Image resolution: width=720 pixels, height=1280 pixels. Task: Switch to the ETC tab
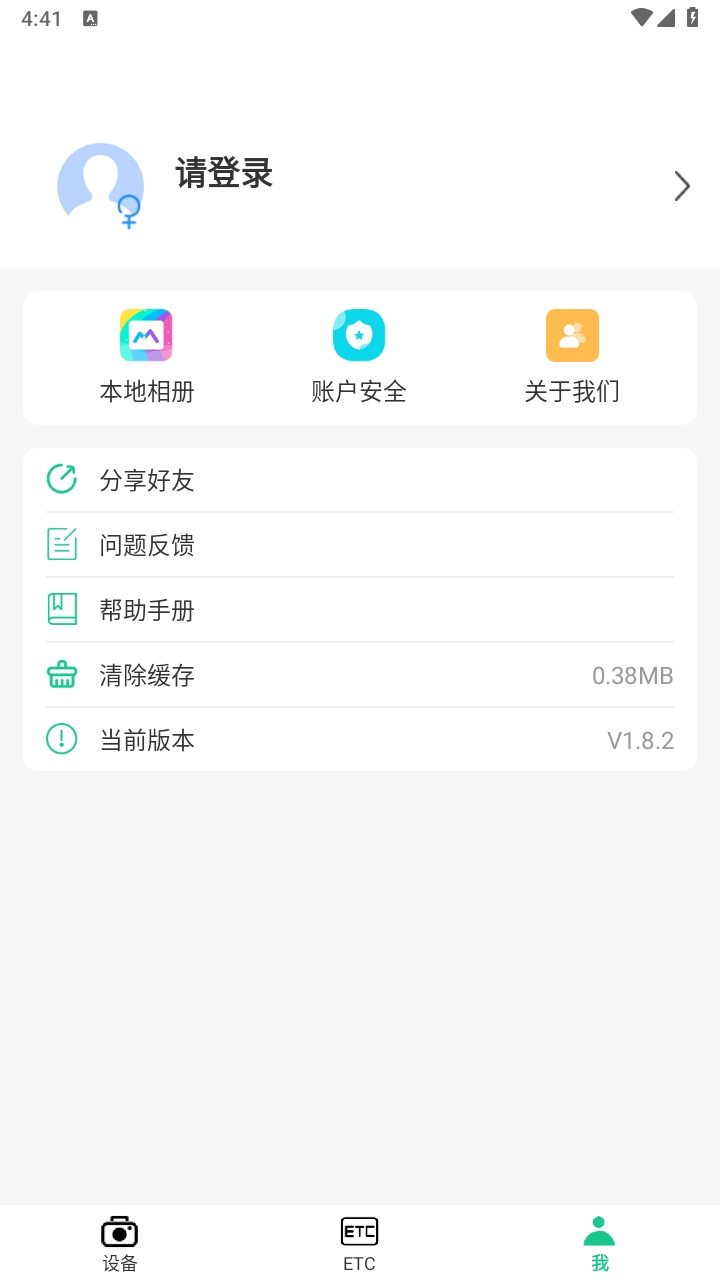coord(359,1241)
